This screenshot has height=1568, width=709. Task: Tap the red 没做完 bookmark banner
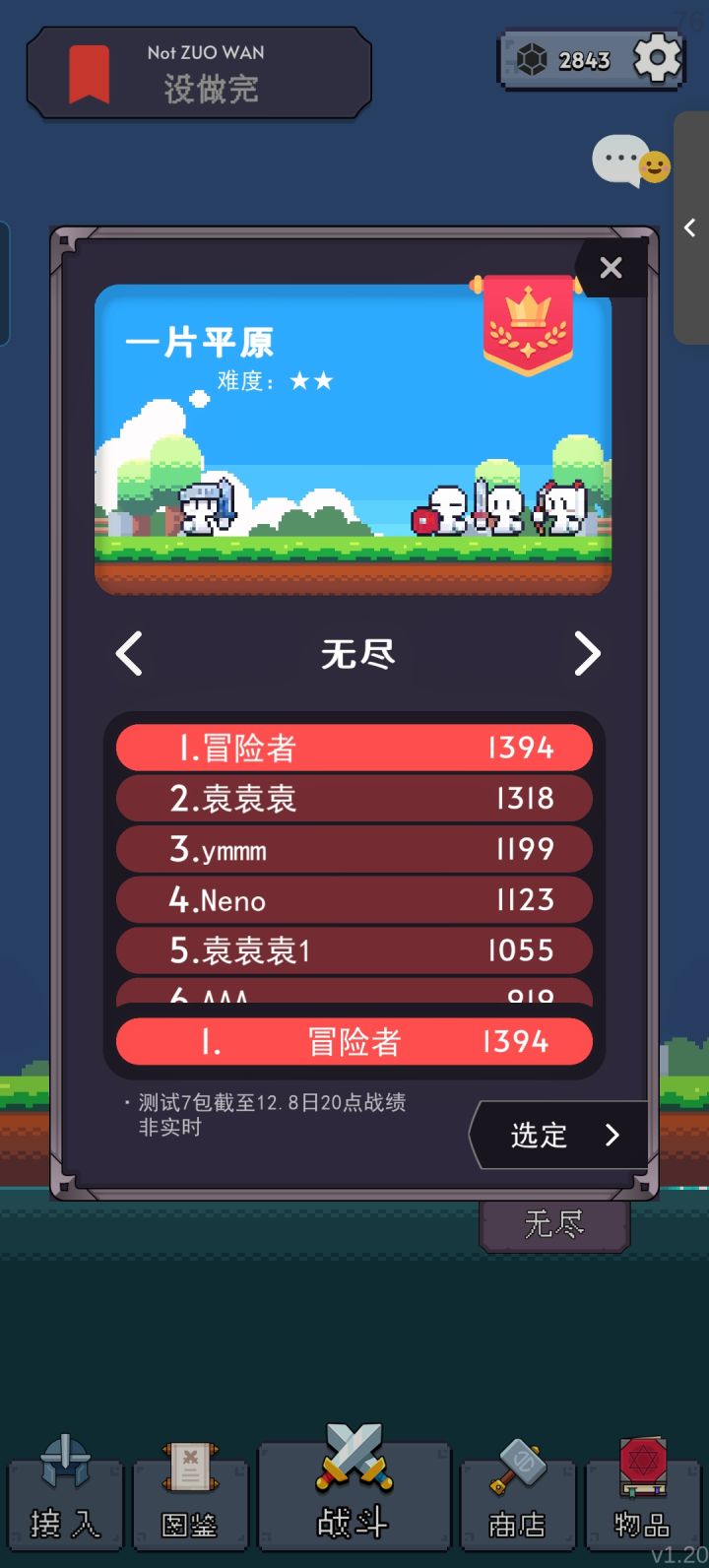(x=197, y=72)
